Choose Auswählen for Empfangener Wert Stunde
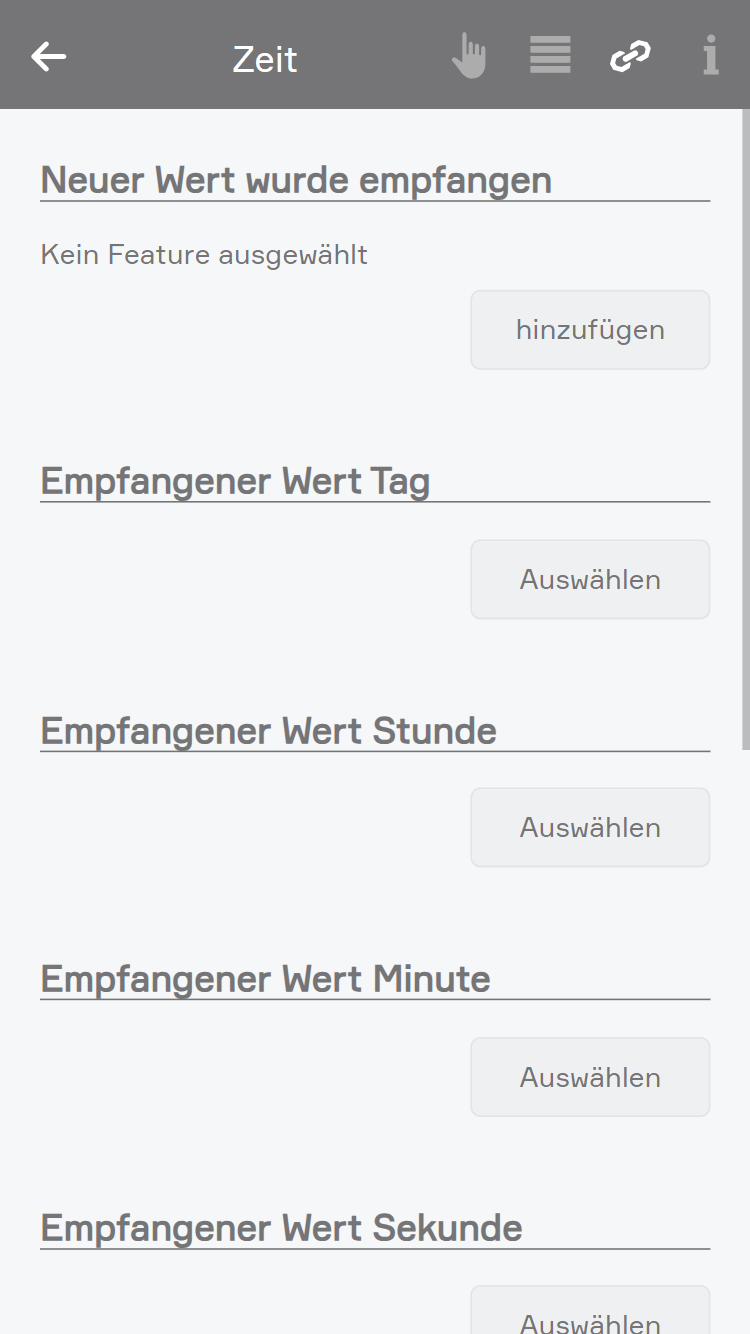 pyautogui.click(x=590, y=828)
